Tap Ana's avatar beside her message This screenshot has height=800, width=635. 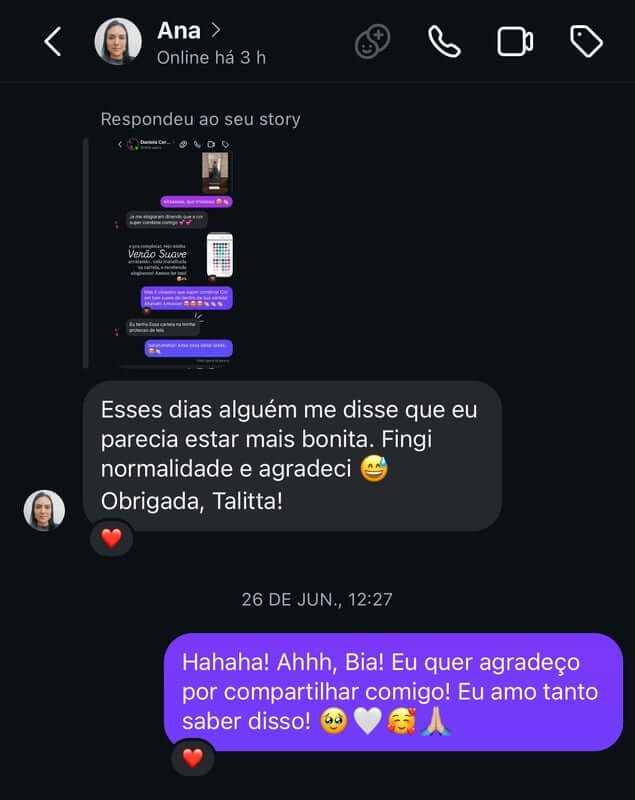[44, 510]
